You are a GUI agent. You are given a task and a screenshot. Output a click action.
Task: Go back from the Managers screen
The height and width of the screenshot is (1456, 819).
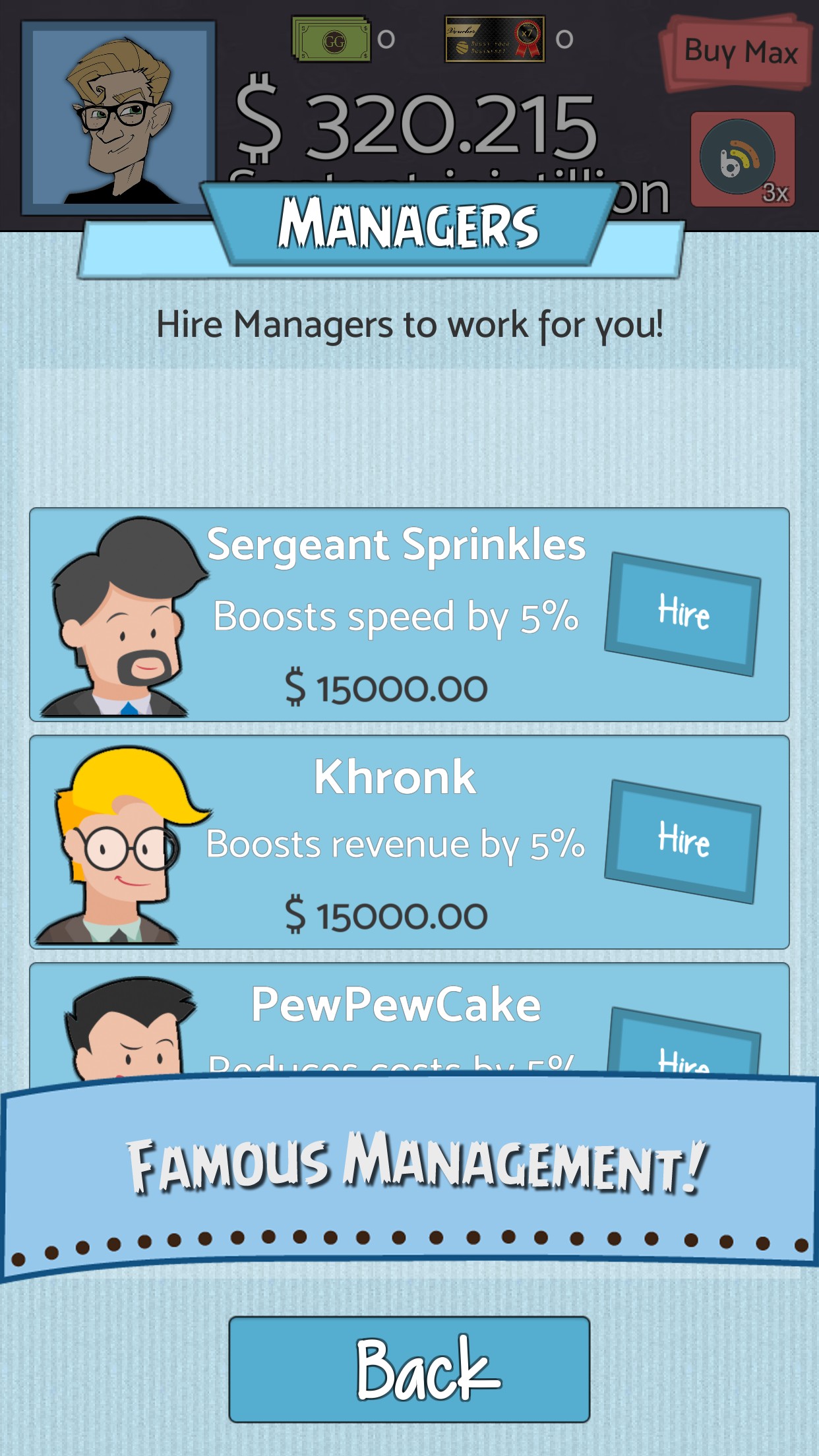pyautogui.click(x=409, y=1369)
